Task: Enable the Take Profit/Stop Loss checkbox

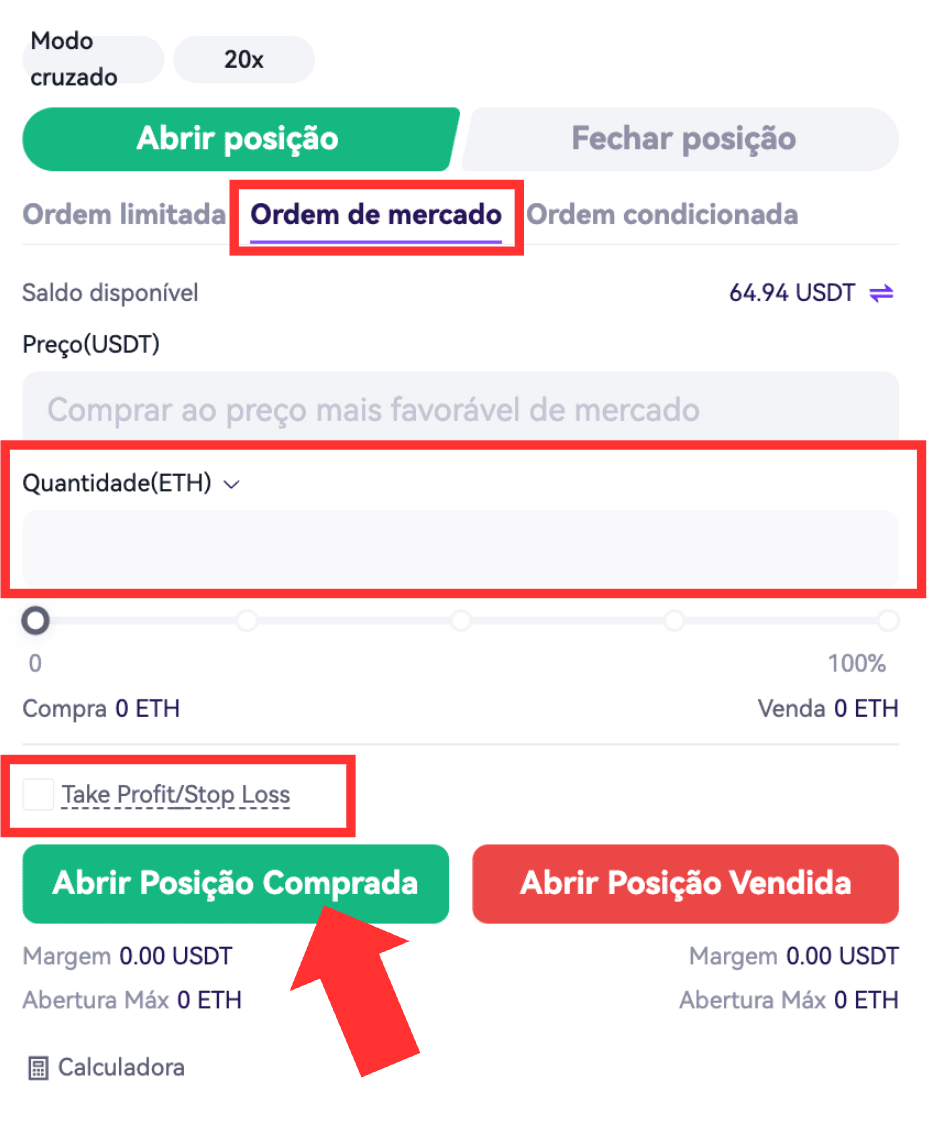Action: coord(39,795)
